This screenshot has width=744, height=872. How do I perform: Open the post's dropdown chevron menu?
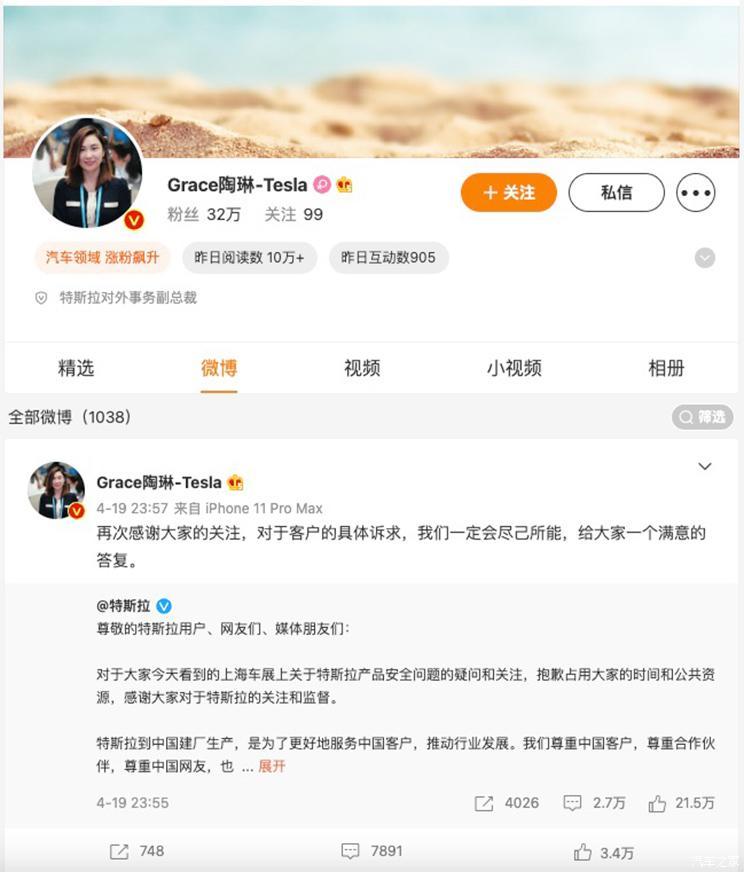(704, 467)
